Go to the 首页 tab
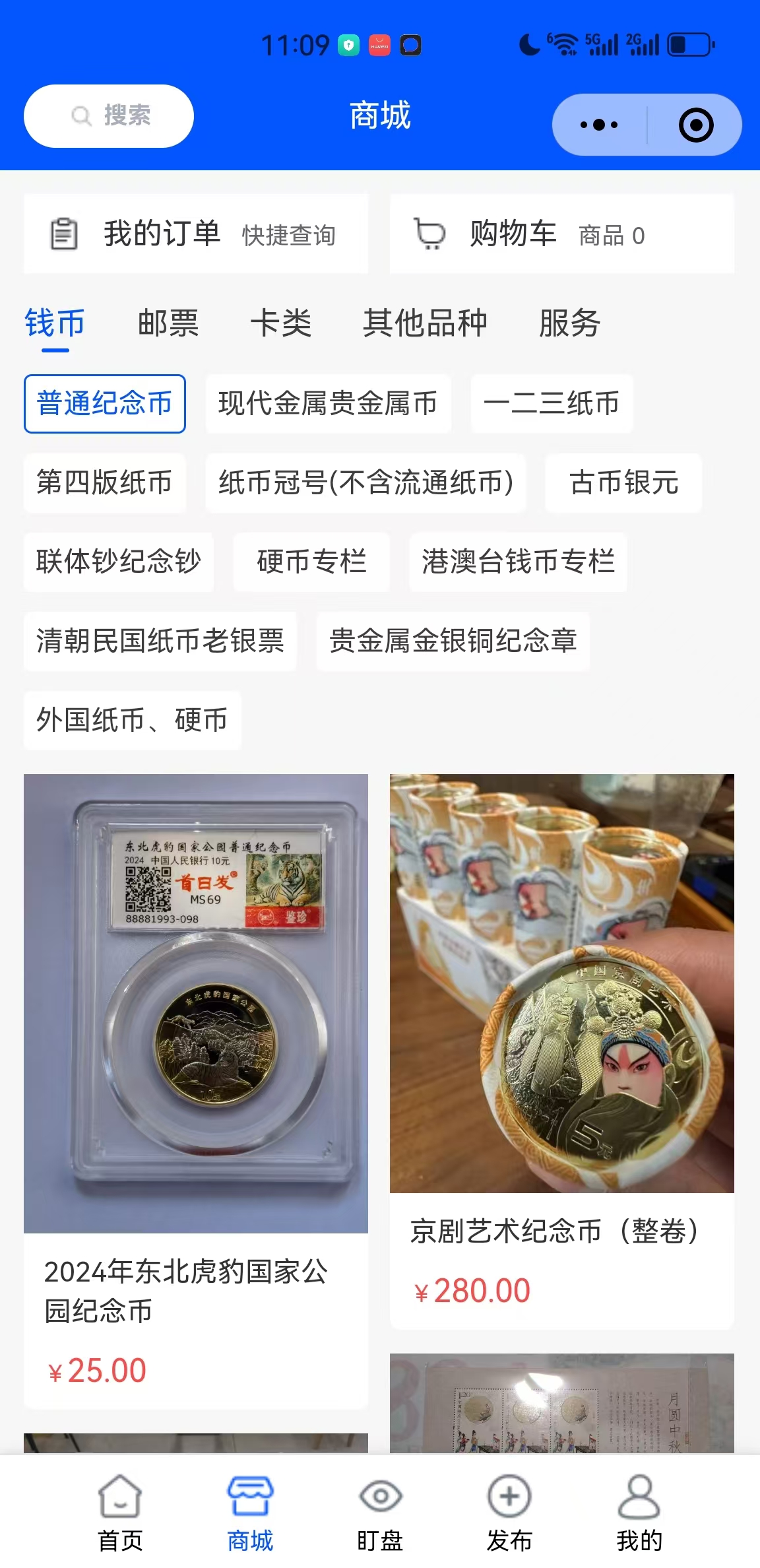This screenshot has height=1568, width=760. point(120,1513)
